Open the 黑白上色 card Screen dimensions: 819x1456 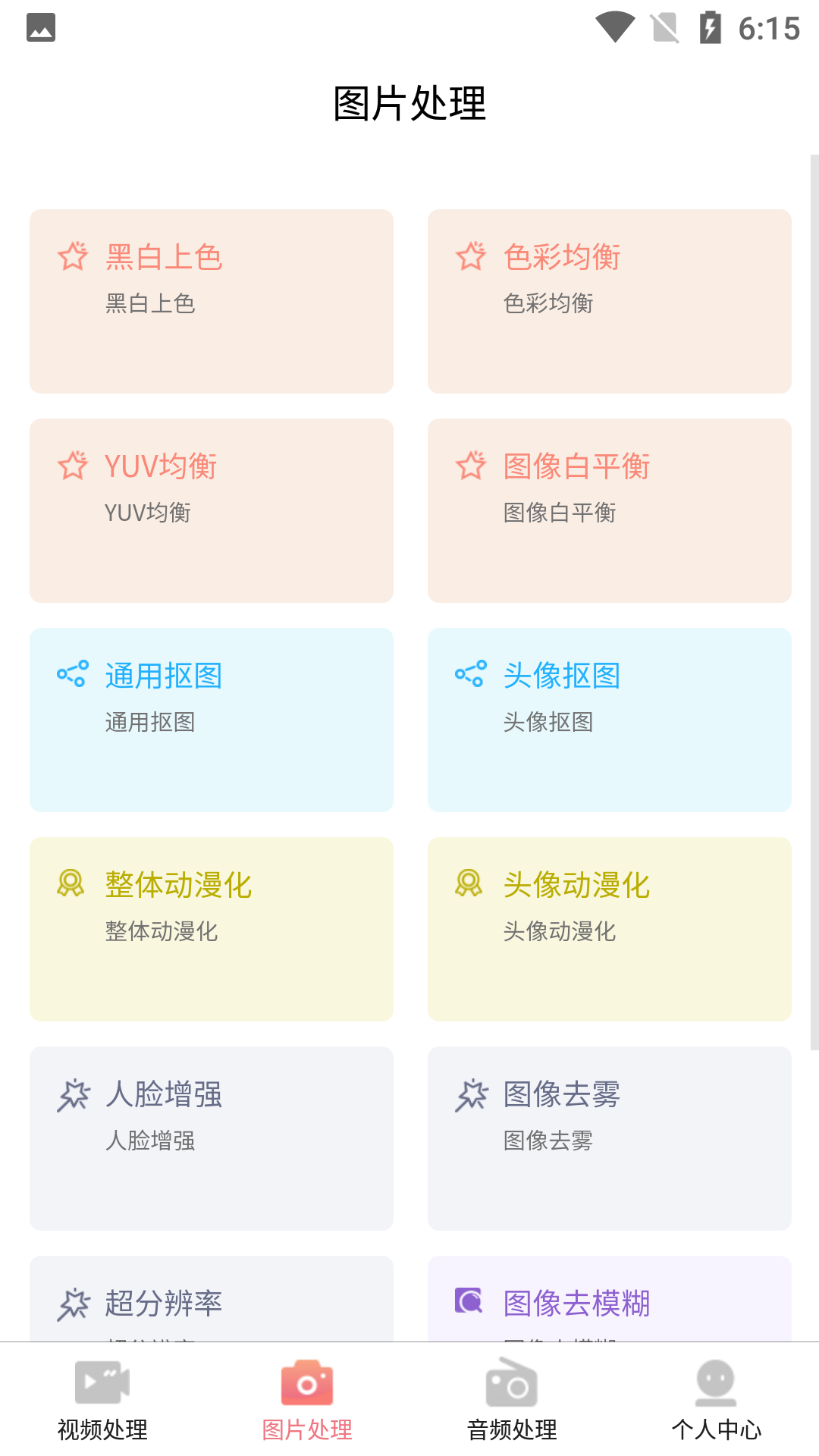(212, 301)
